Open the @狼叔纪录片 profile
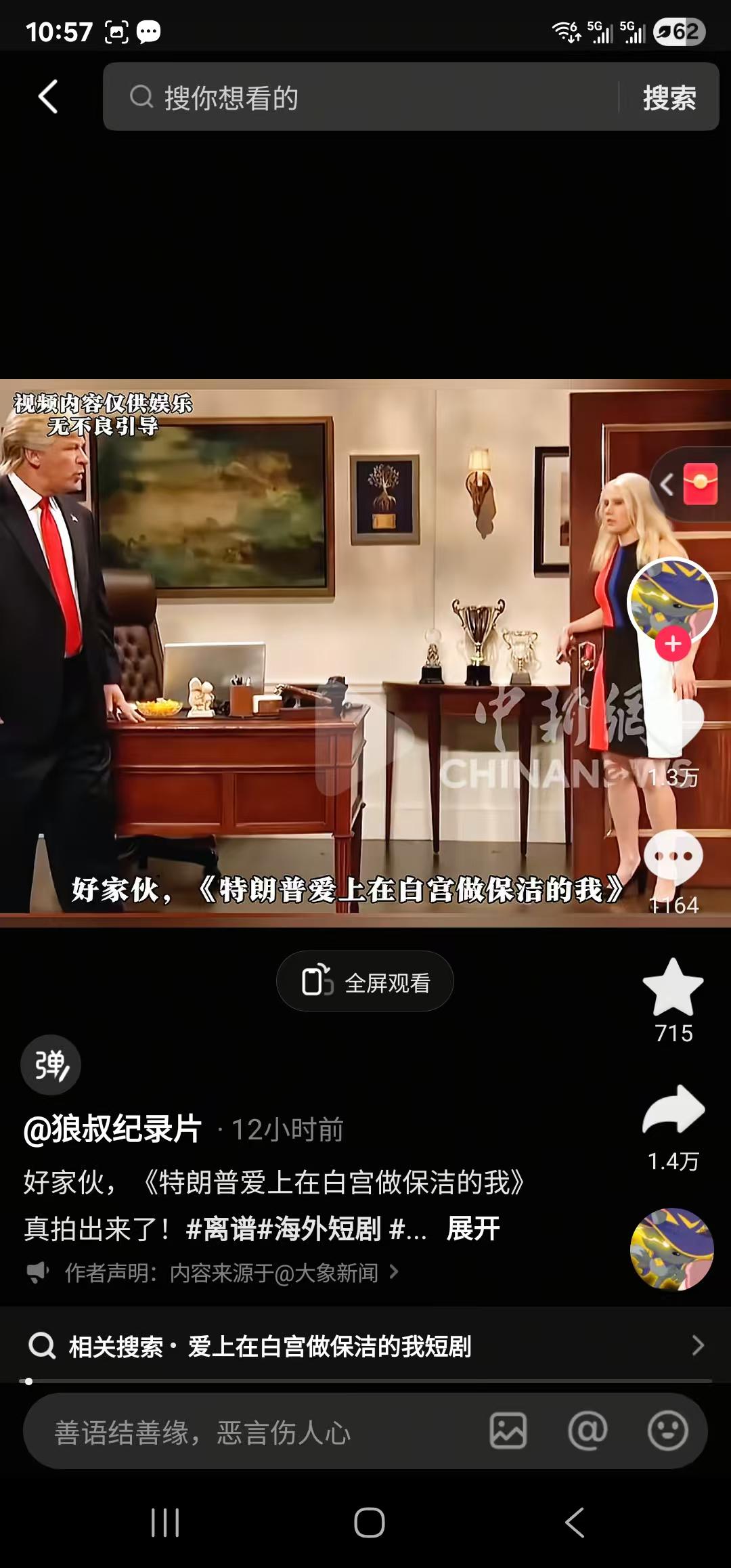This screenshot has width=731, height=1568. pyautogui.click(x=112, y=1129)
